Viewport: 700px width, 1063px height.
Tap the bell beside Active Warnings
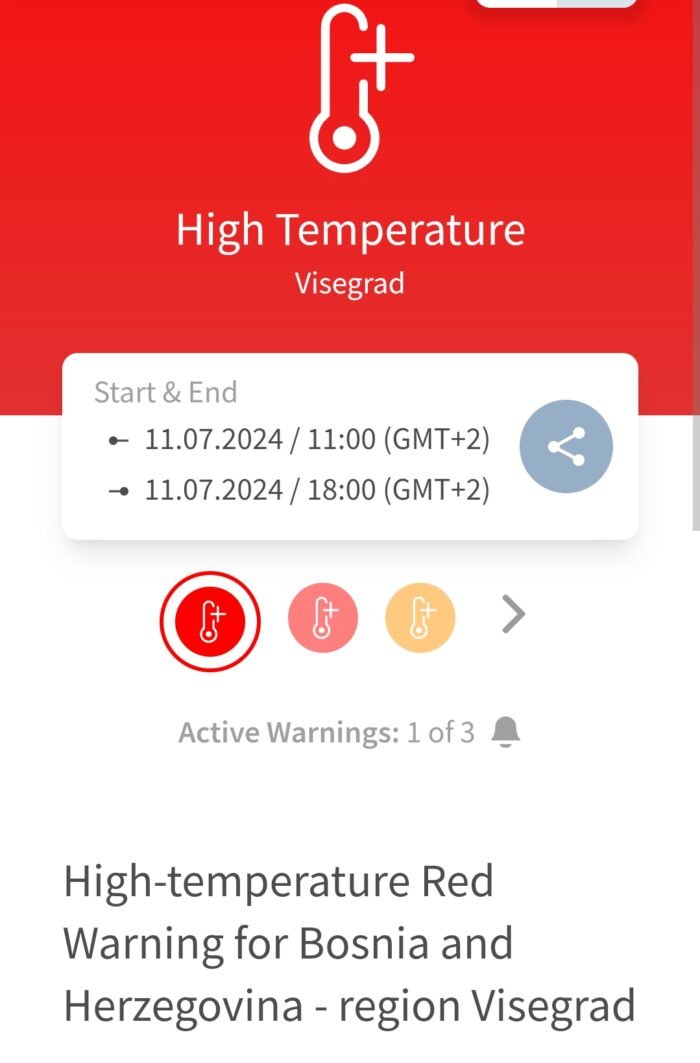[x=507, y=733]
